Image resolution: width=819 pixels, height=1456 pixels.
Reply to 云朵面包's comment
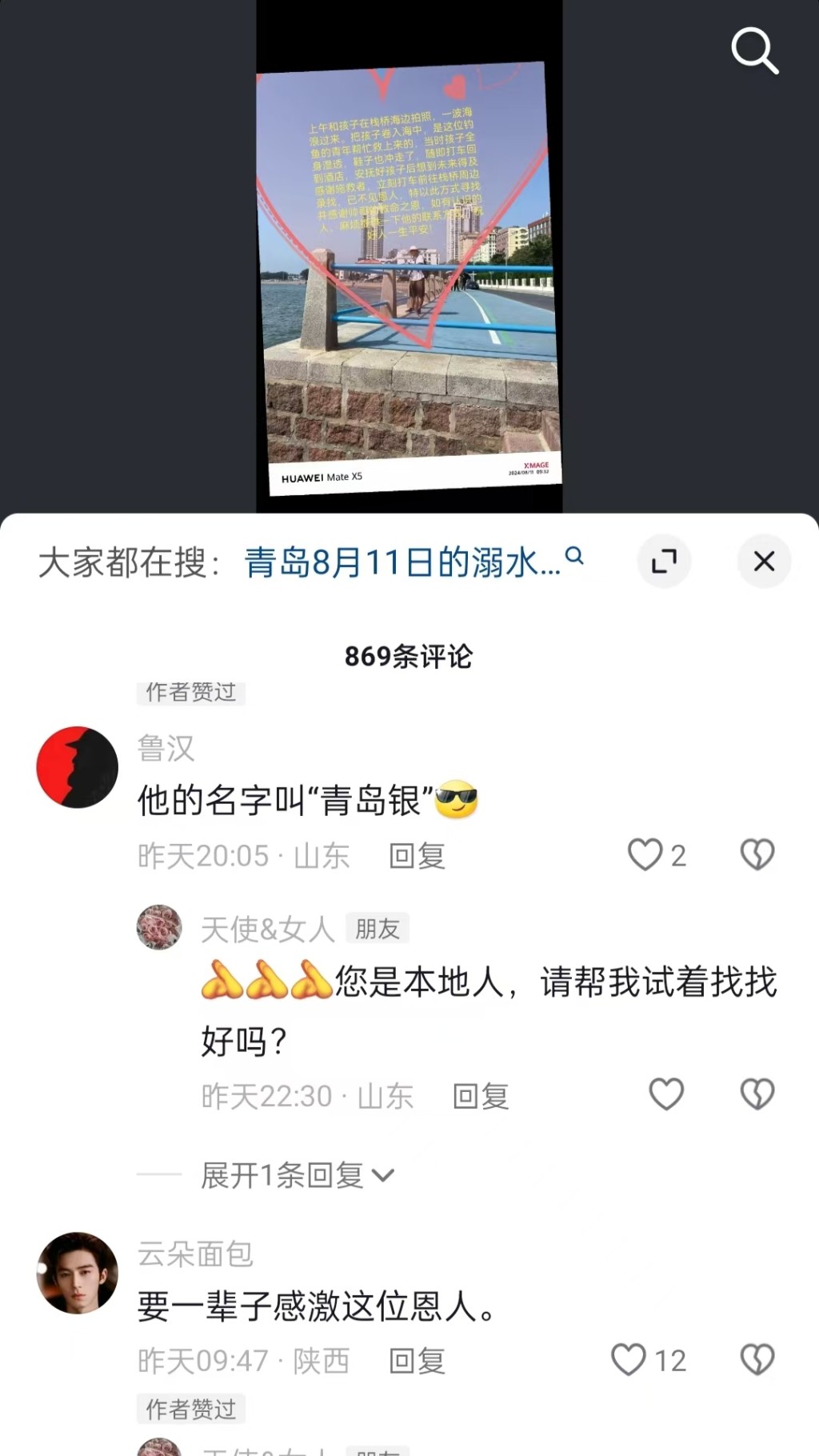tap(417, 1361)
